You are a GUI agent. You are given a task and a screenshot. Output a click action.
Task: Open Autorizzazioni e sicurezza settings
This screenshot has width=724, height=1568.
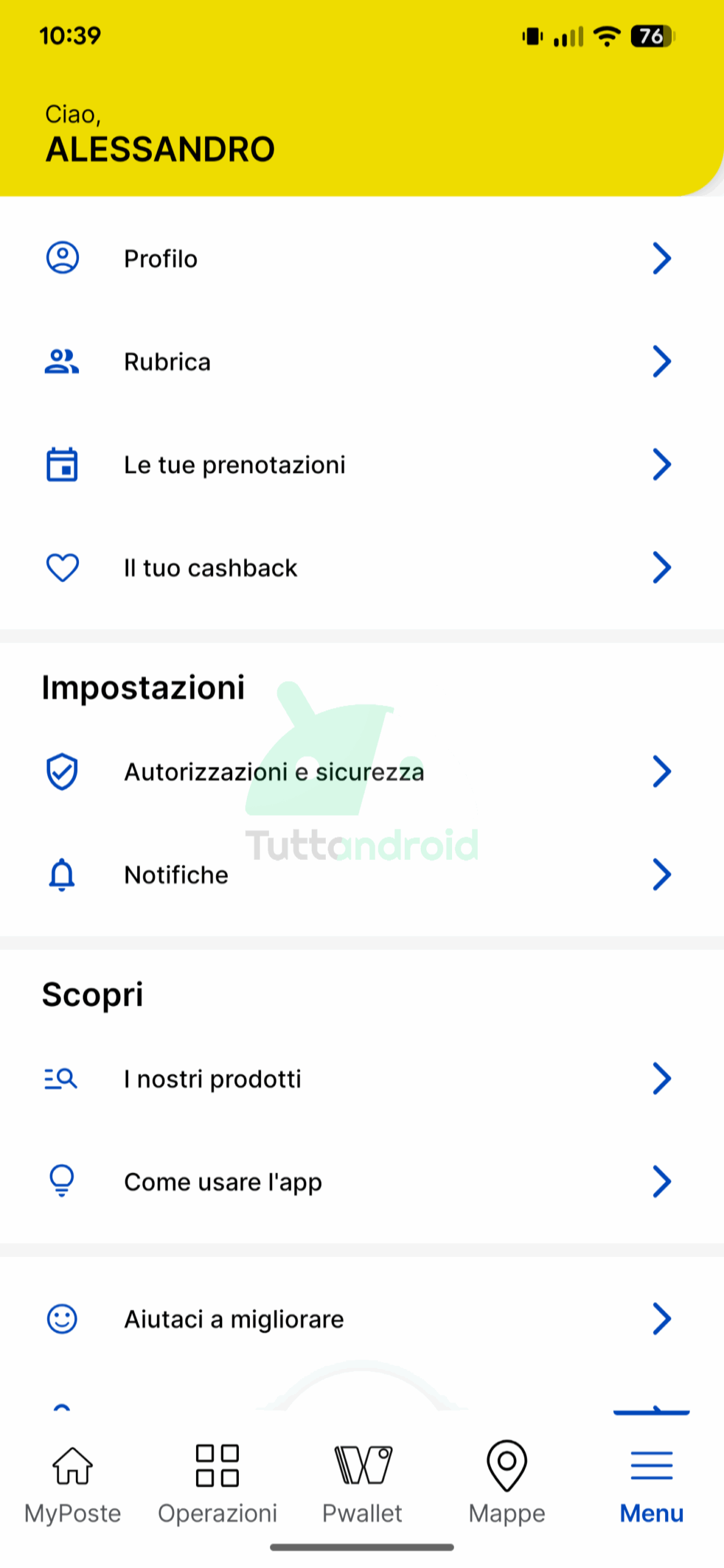(361, 771)
